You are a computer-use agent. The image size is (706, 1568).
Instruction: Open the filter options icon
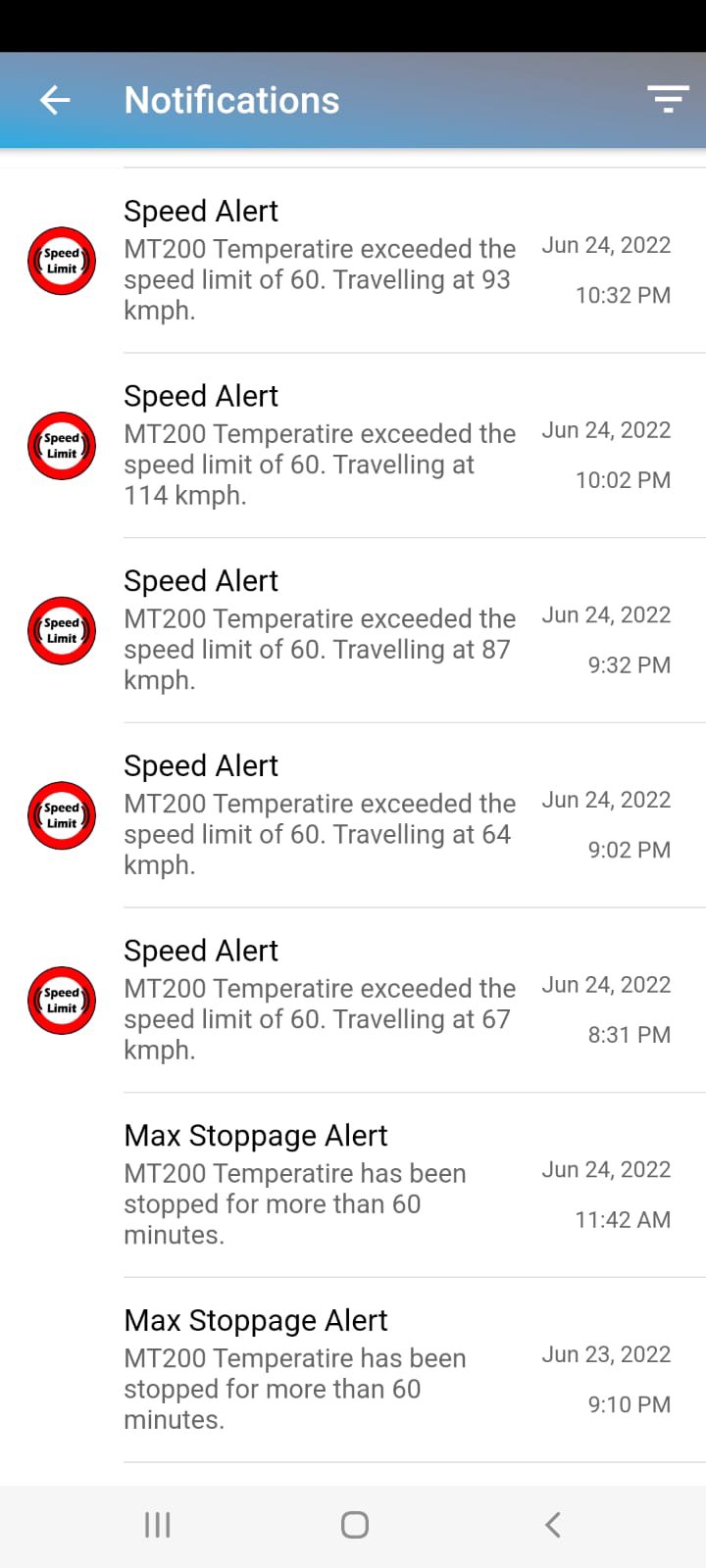click(x=668, y=100)
